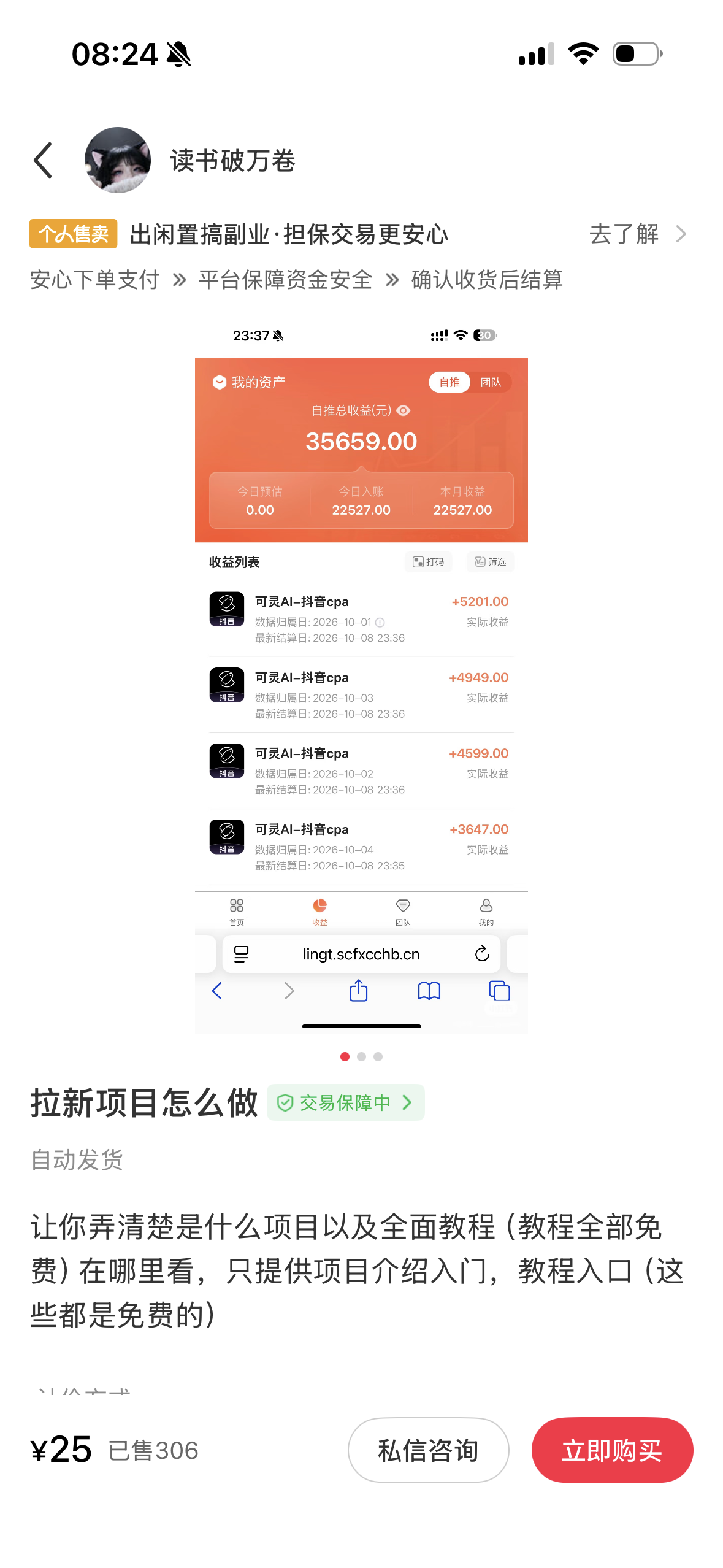This screenshot has width=723, height=1568.
Task: Open the 交易保障中 guarantee badge
Action: (346, 1102)
